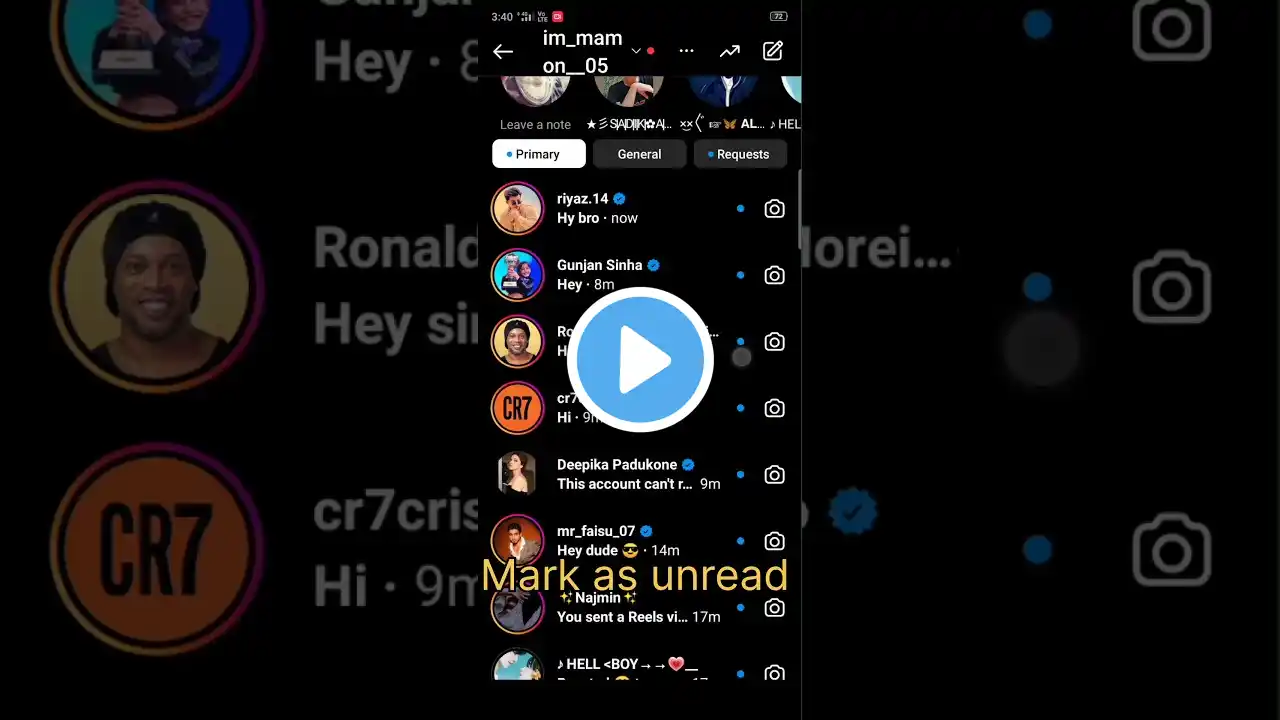
Task: Play the video
Action: (640, 360)
